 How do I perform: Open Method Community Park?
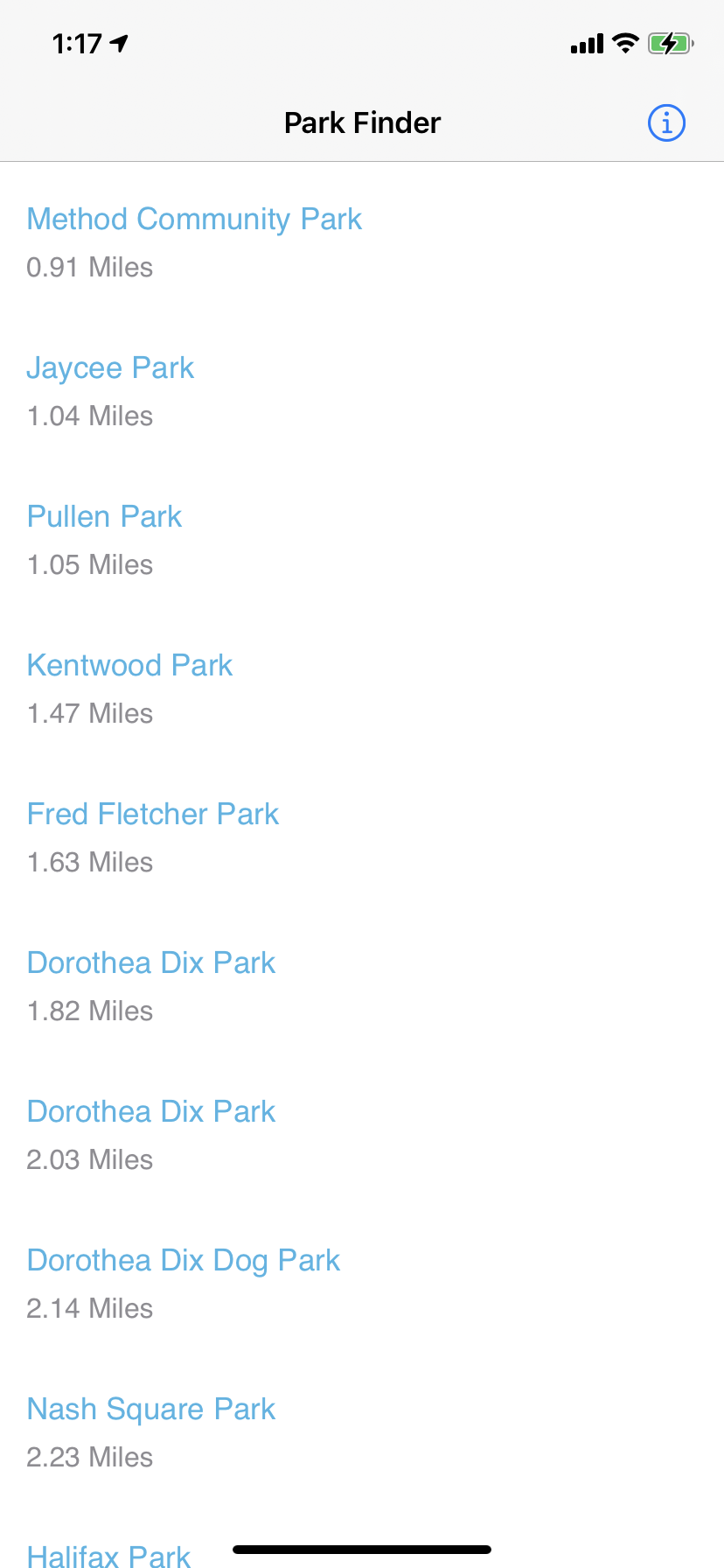click(x=362, y=242)
